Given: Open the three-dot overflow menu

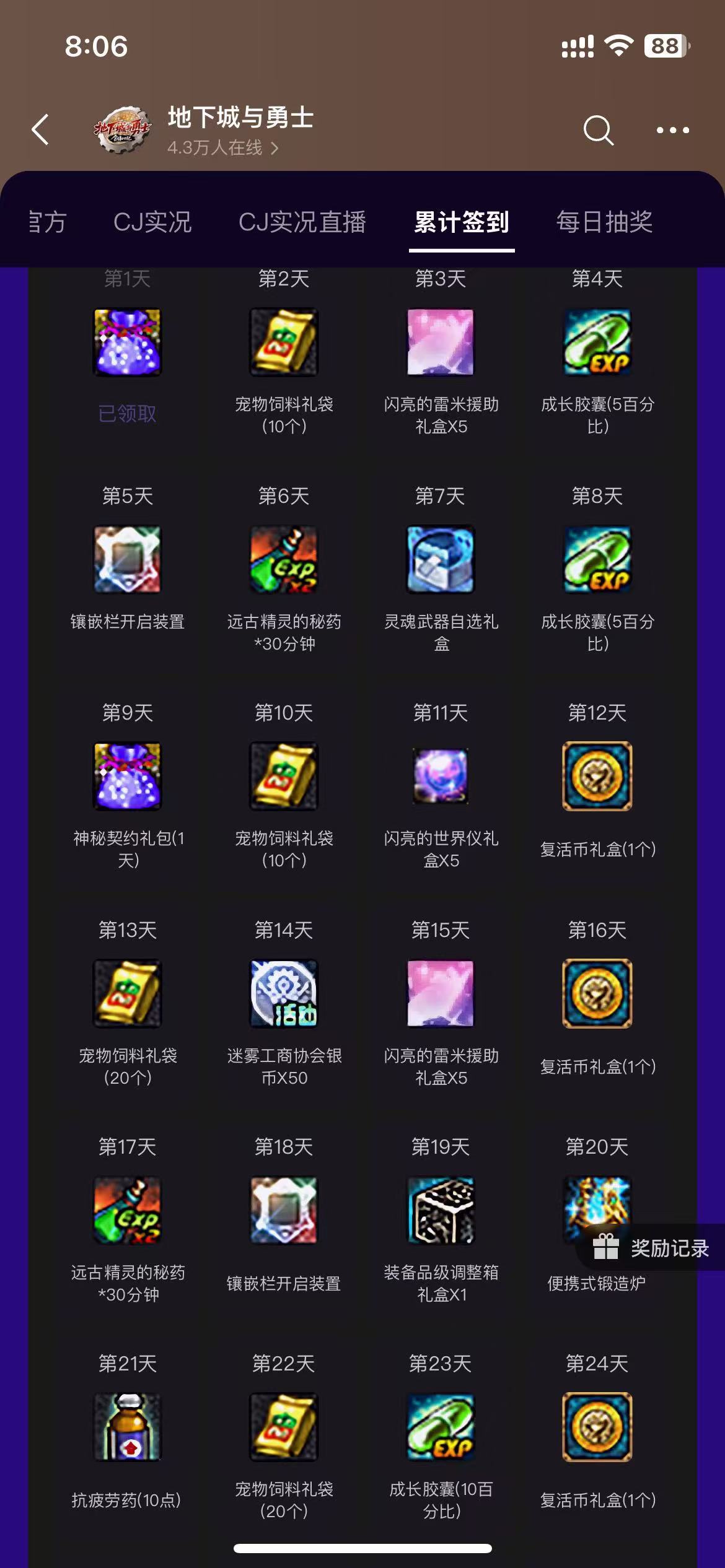Looking at the screenshot, I should point(672,130).
